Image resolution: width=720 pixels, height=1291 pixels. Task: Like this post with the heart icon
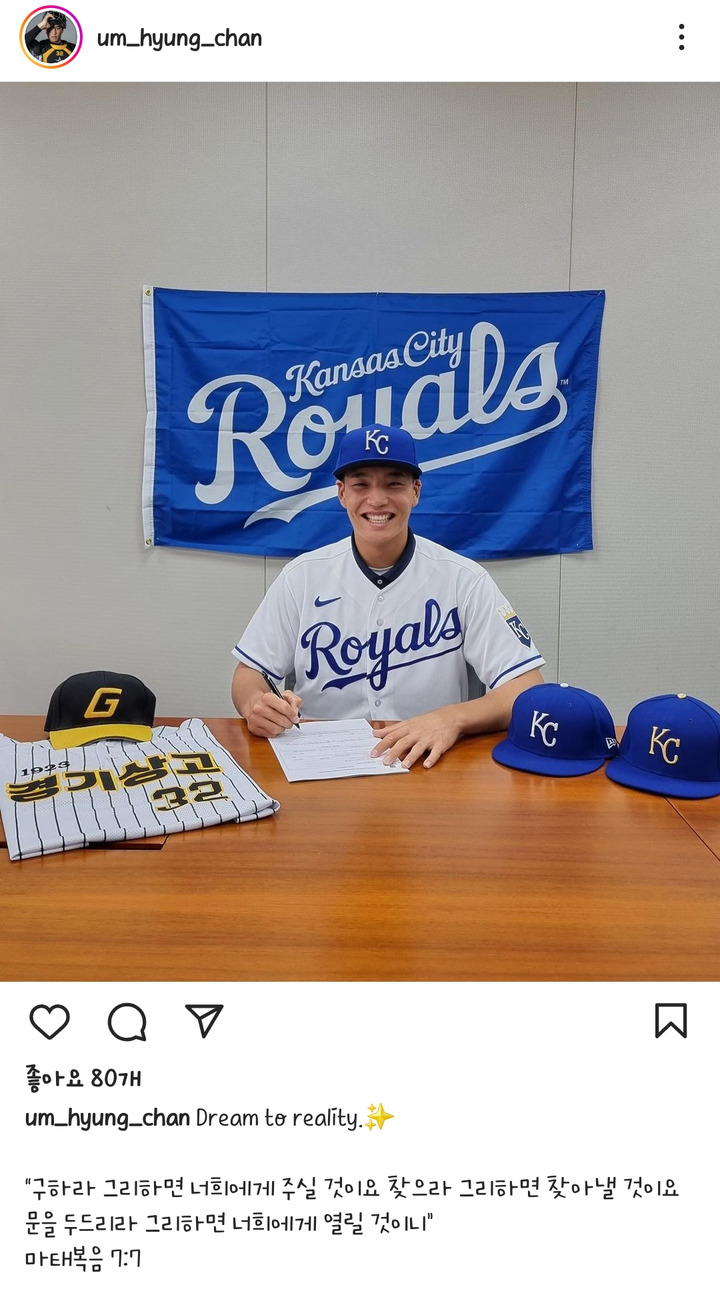pos(49,1021)
